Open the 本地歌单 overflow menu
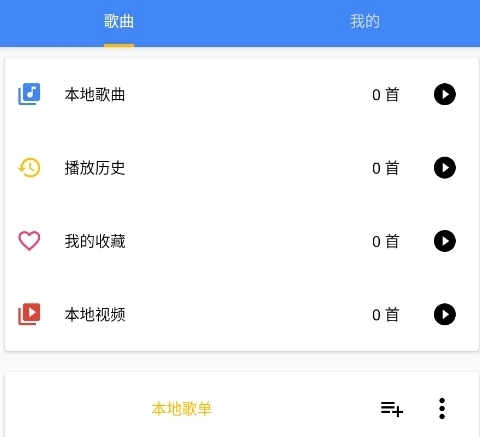 point(442,409)
